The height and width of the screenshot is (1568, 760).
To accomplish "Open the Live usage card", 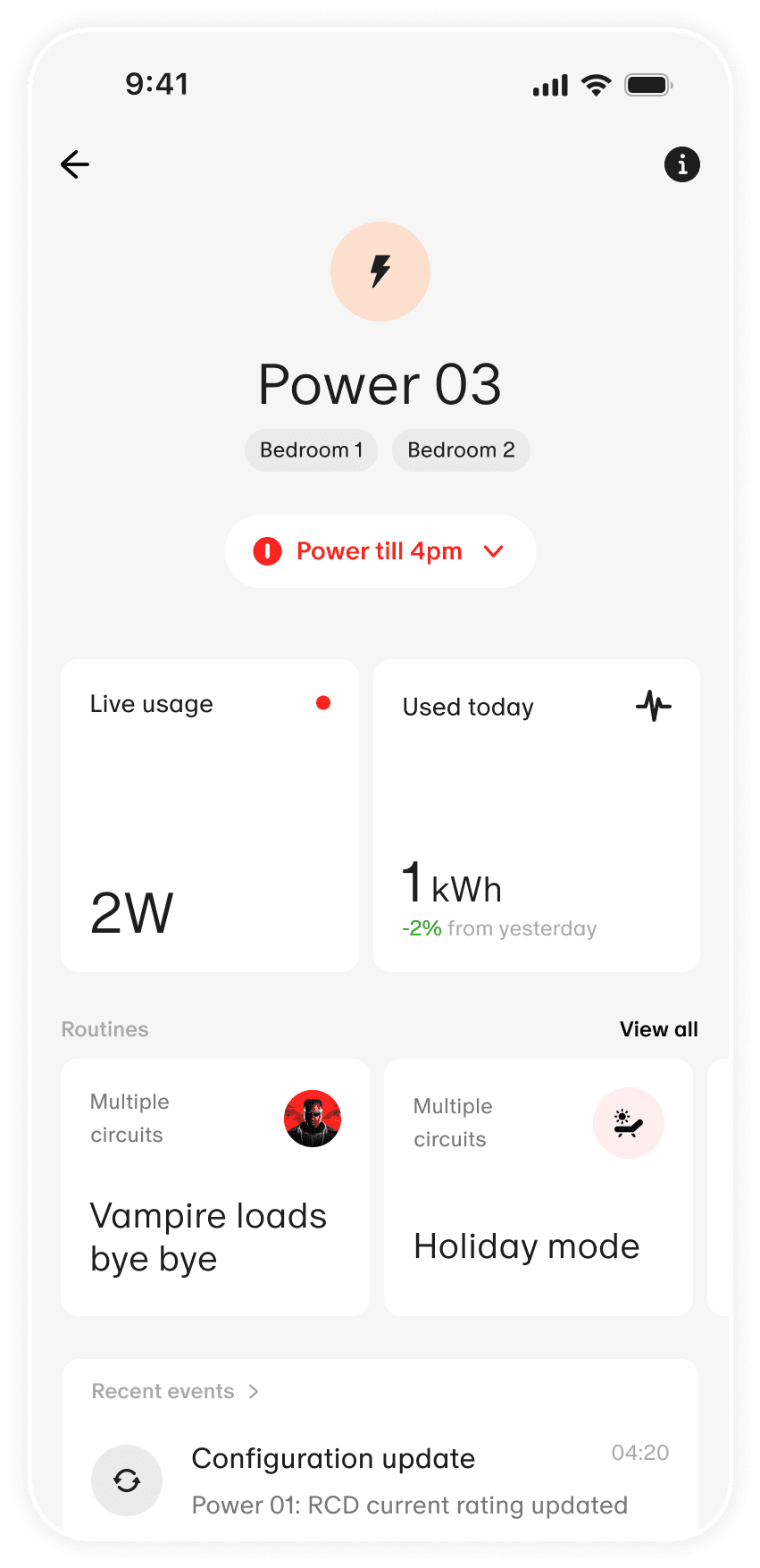I will 210,815.
